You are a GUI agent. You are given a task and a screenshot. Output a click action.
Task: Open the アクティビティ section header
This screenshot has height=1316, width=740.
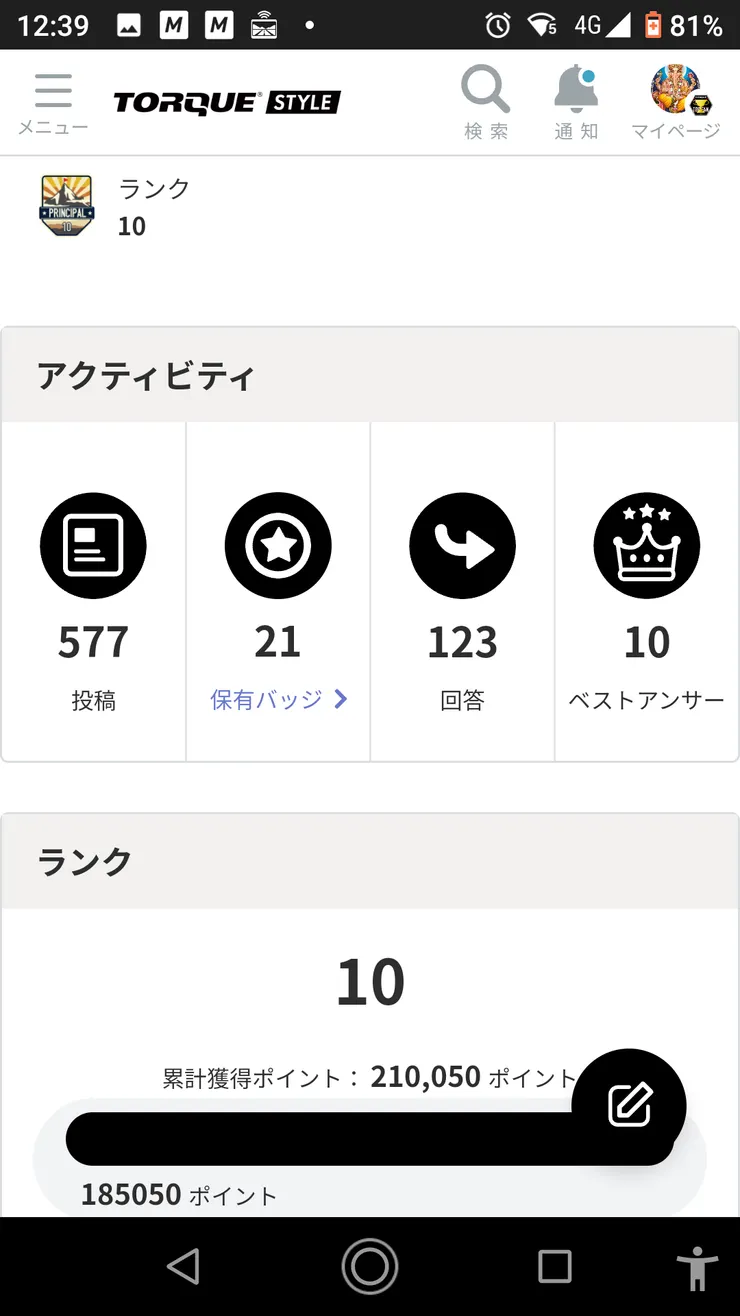tap(146, 376)
